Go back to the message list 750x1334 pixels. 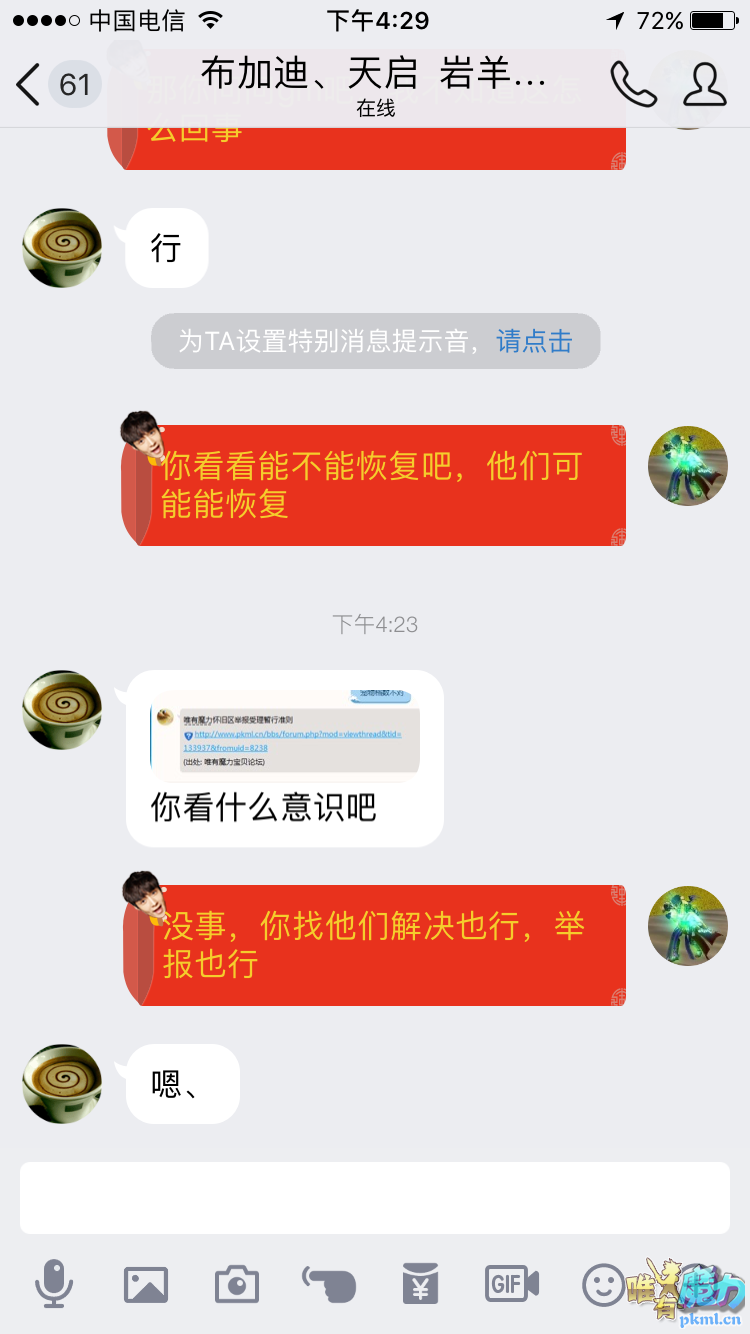coord(55,85)
